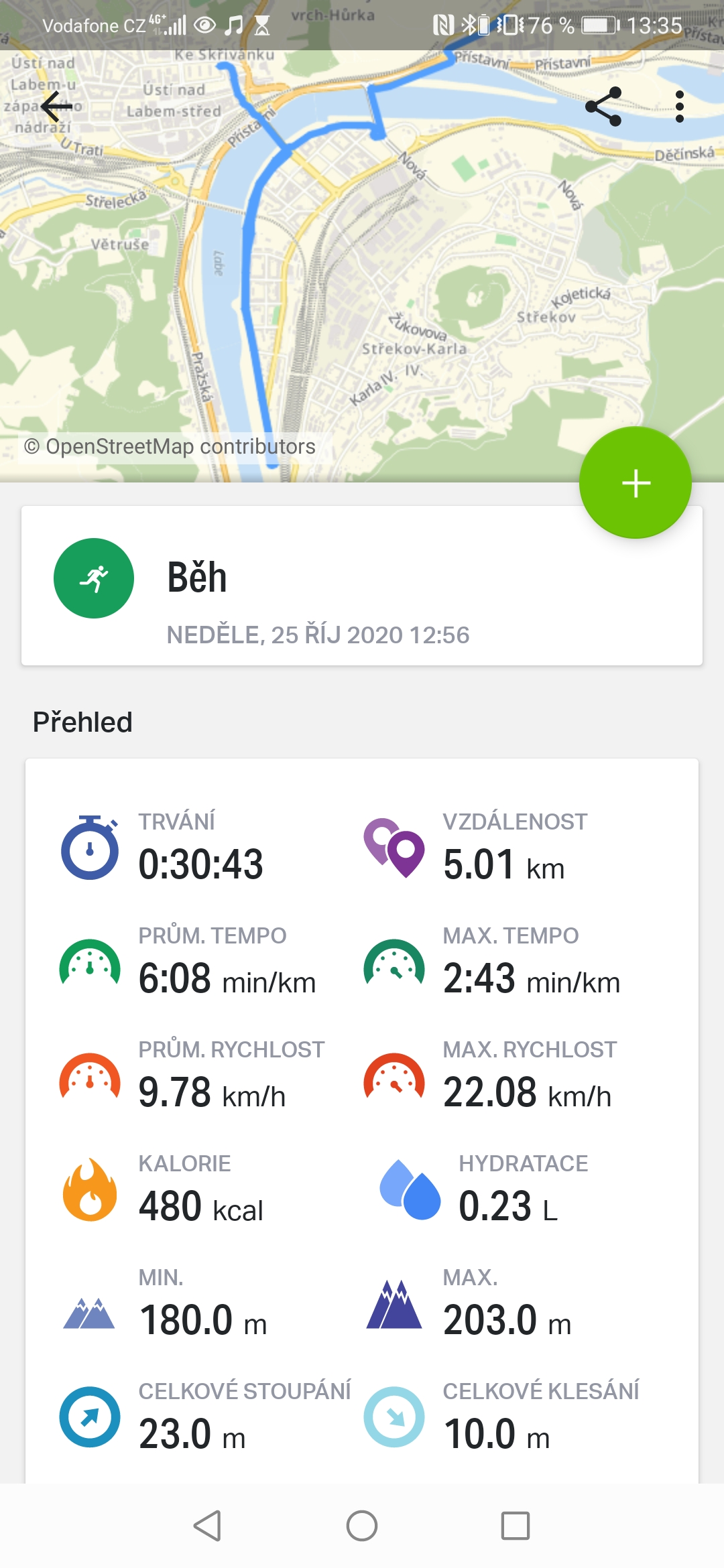The image size is (724, 1568).
Task: Open recent apps from the navigation bar
Action: 516,1526
